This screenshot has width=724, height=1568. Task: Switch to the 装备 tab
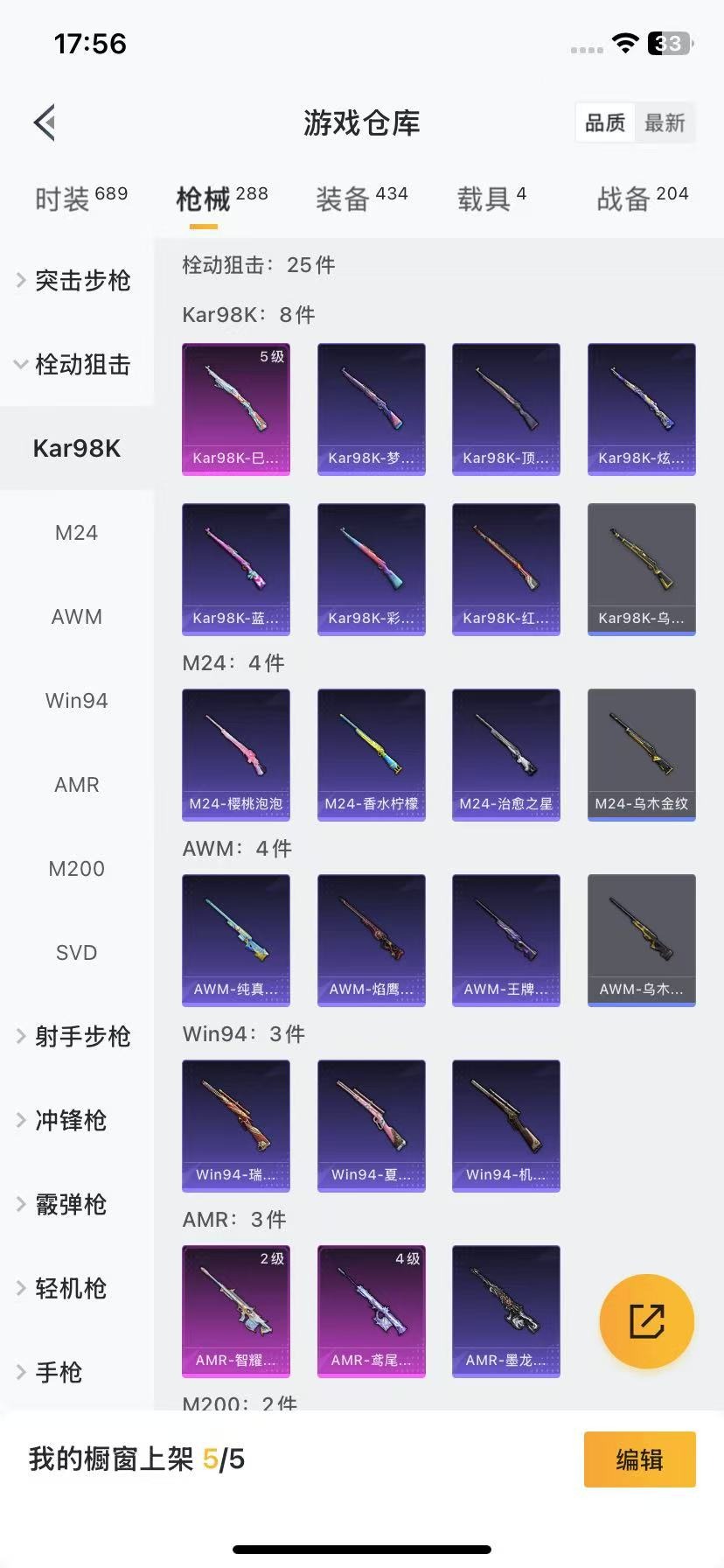point(361,198)
